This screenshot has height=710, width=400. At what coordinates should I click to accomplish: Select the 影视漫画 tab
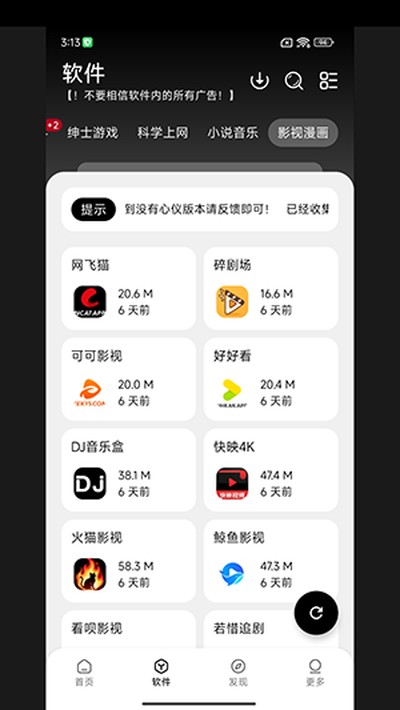[303, 133]
